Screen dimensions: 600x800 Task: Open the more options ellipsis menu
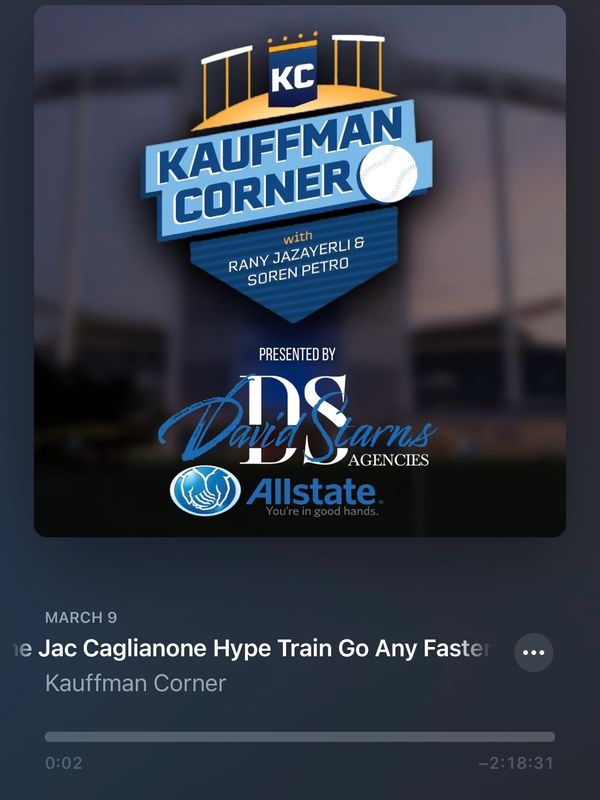pos(534,652)
